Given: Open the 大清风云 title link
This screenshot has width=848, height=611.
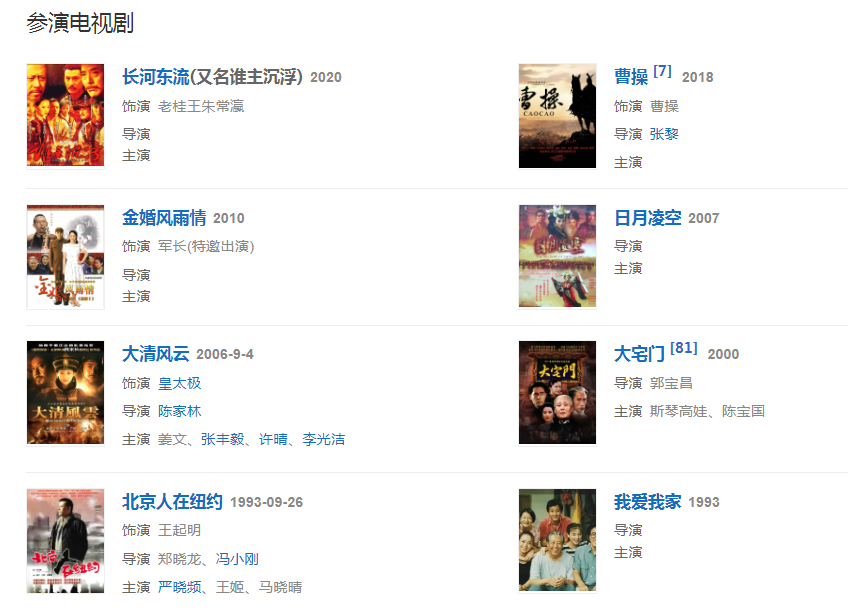Looking at the screenshot, I should tap(155, 354).
